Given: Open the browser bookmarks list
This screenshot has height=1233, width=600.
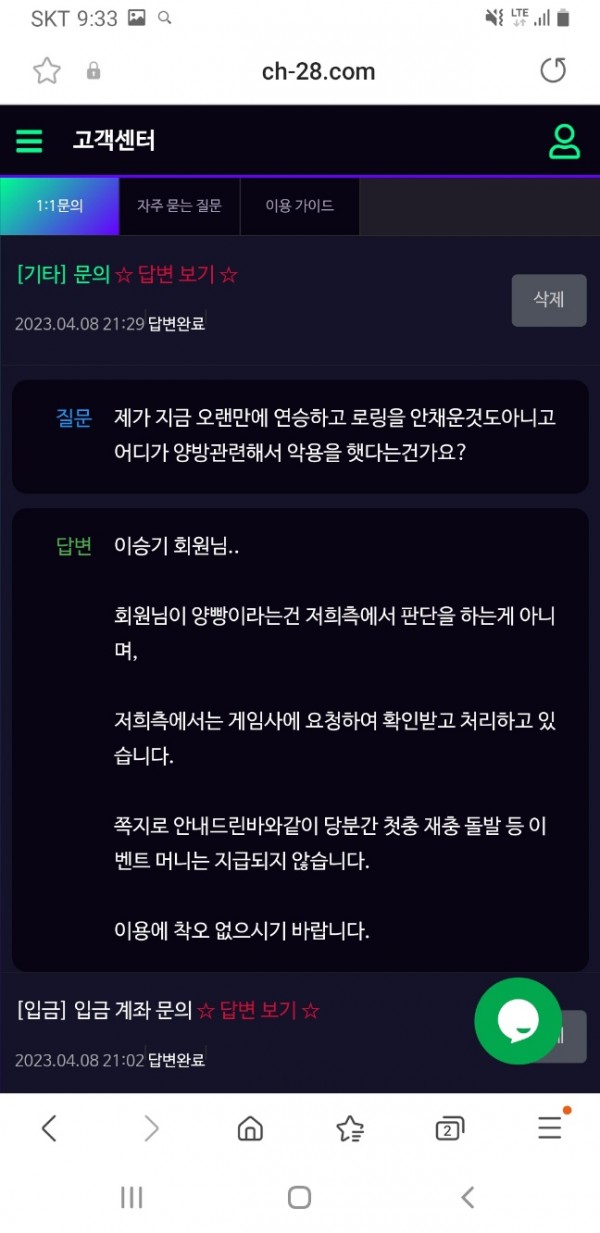Looking at the screenshot, I should [x=350, y=1129].
